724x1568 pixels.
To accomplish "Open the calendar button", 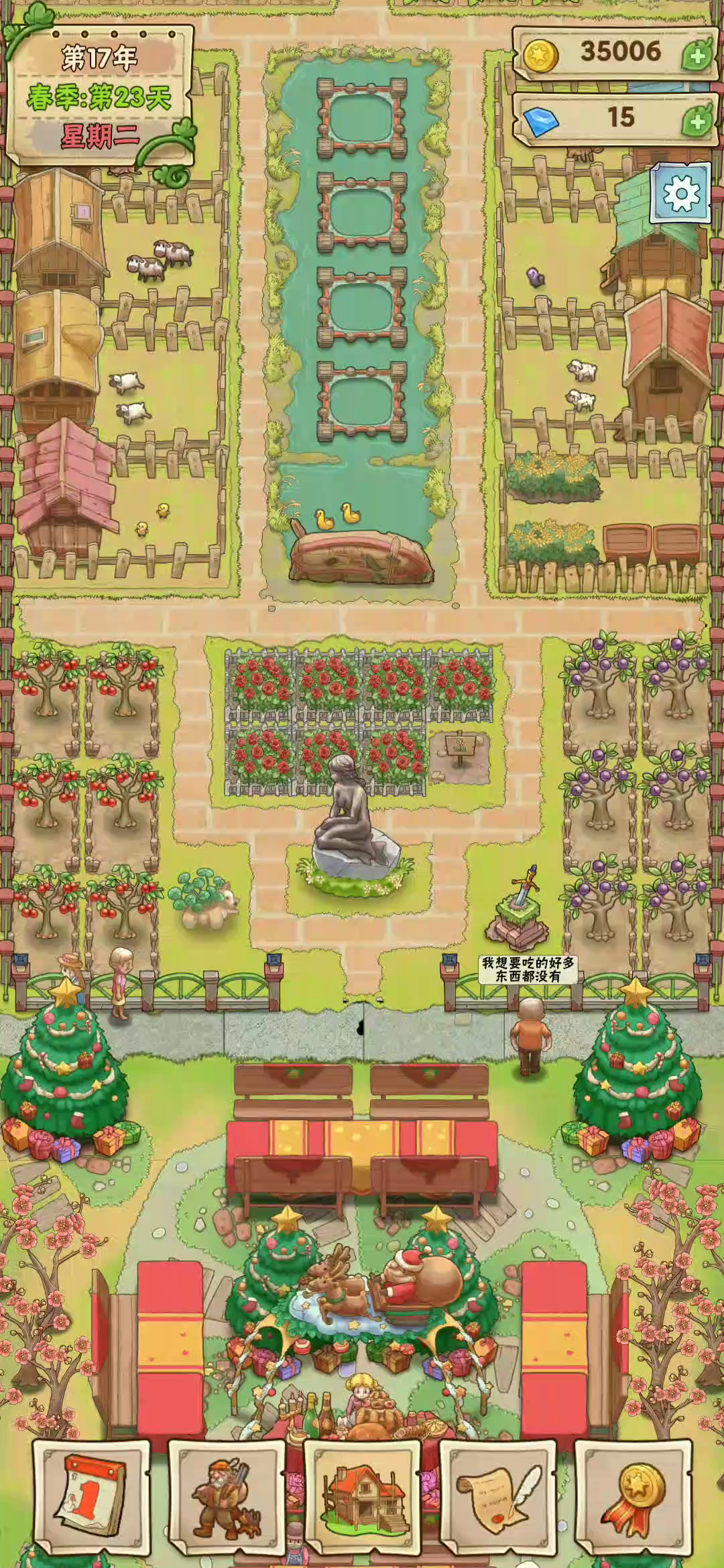I will coord(92,1498).
